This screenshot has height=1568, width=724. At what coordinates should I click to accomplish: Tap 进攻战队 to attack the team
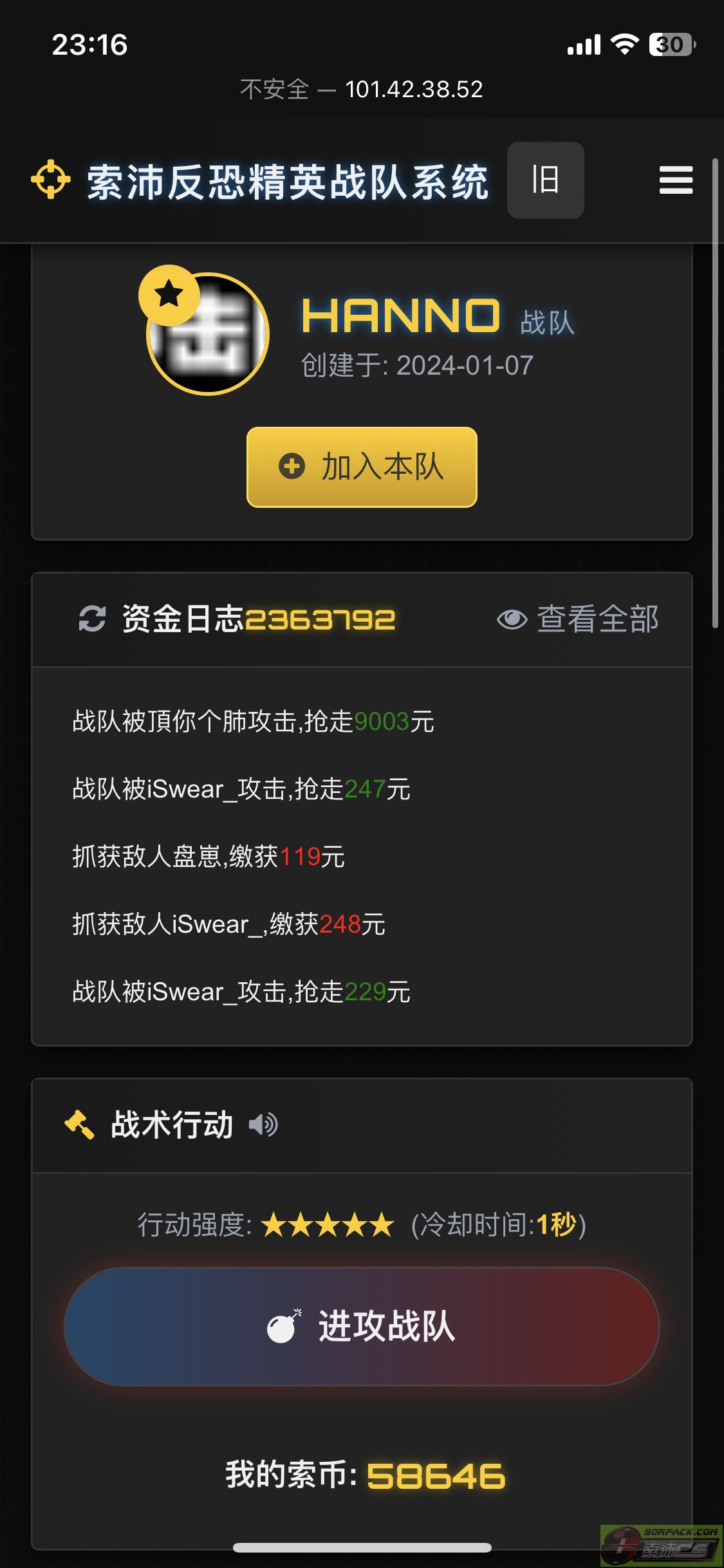[x=362, y=1326]
